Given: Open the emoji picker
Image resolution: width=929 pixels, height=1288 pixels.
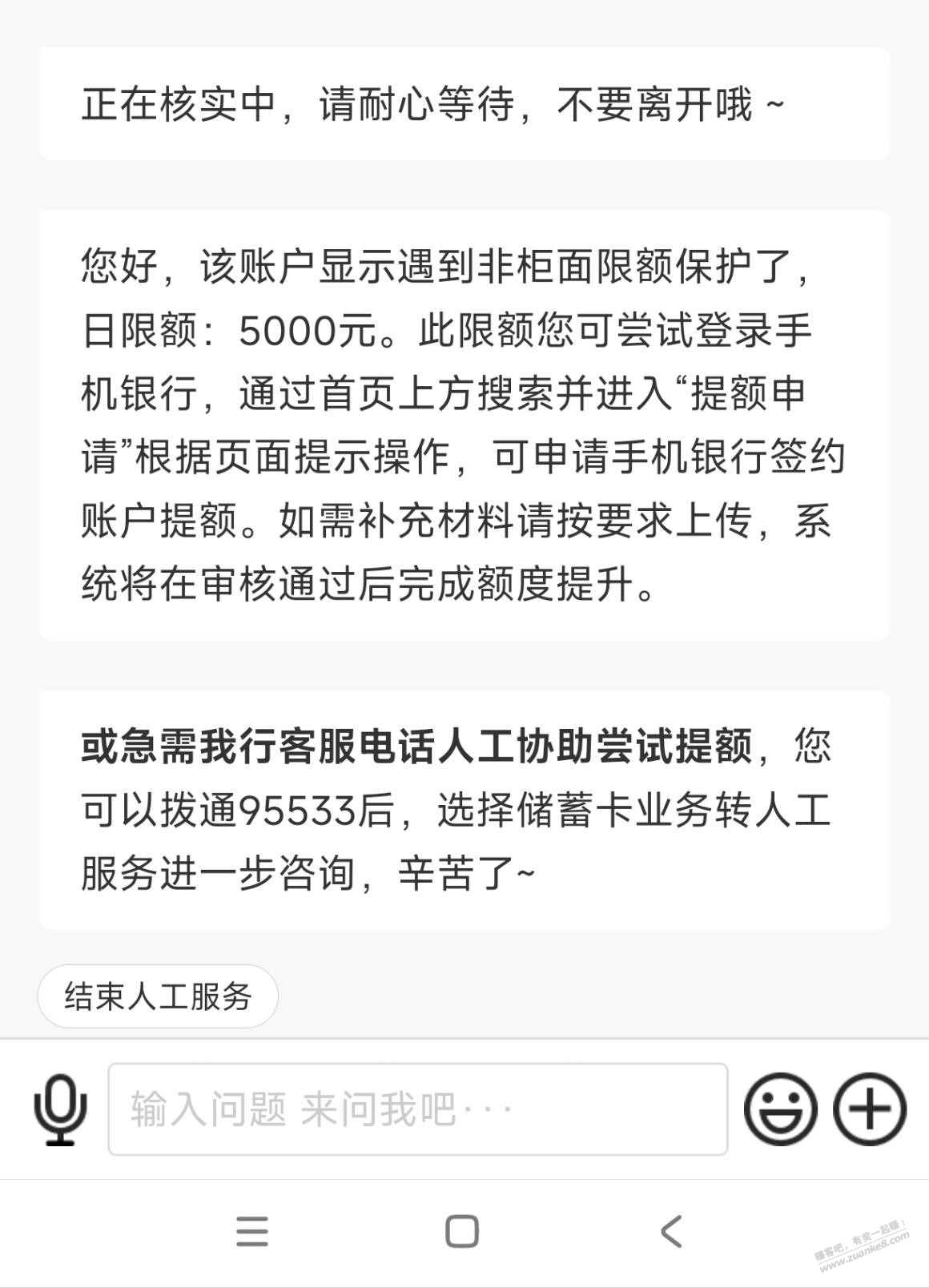Looking at the screenshot, I should click(780, 1109).
